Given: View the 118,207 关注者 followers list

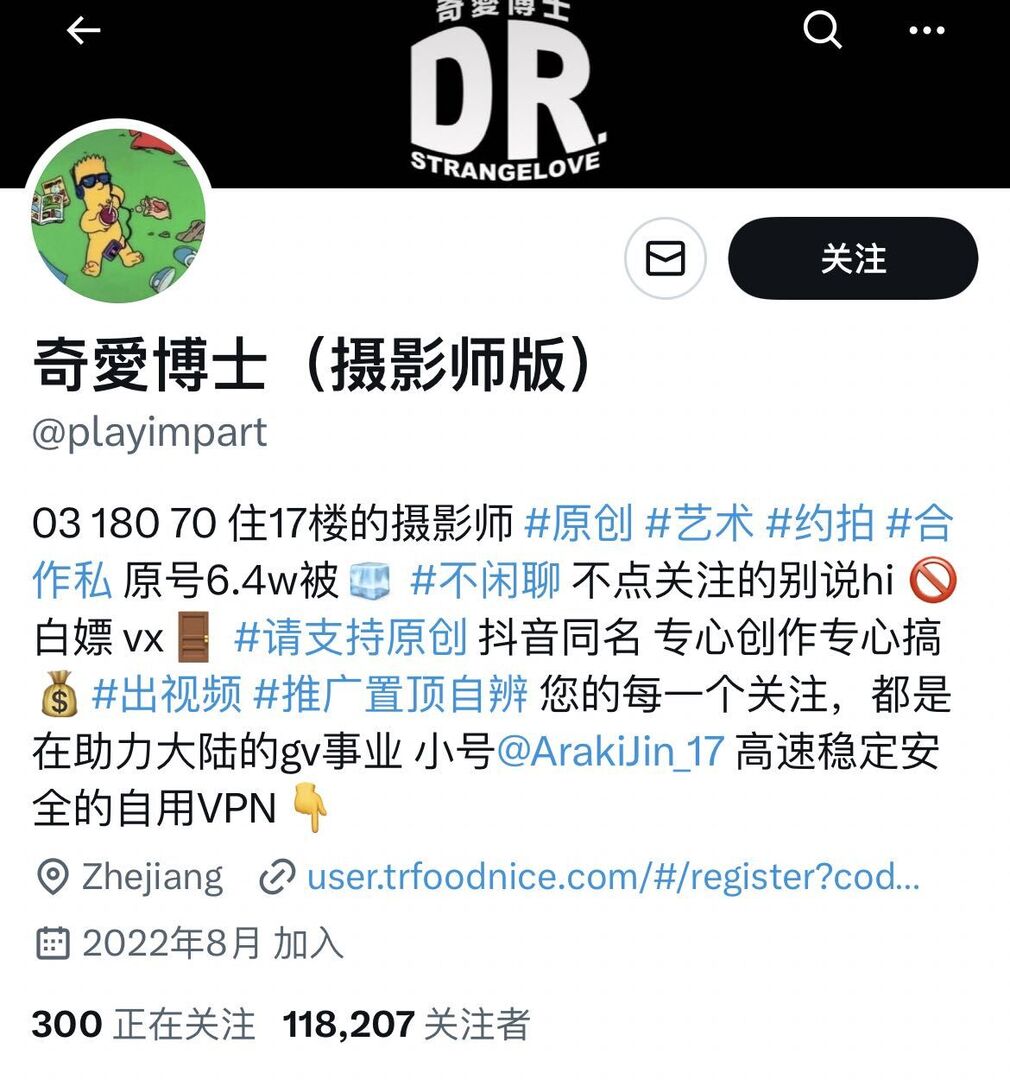Looking at the screenshot, I should [x=406, y=1024].
